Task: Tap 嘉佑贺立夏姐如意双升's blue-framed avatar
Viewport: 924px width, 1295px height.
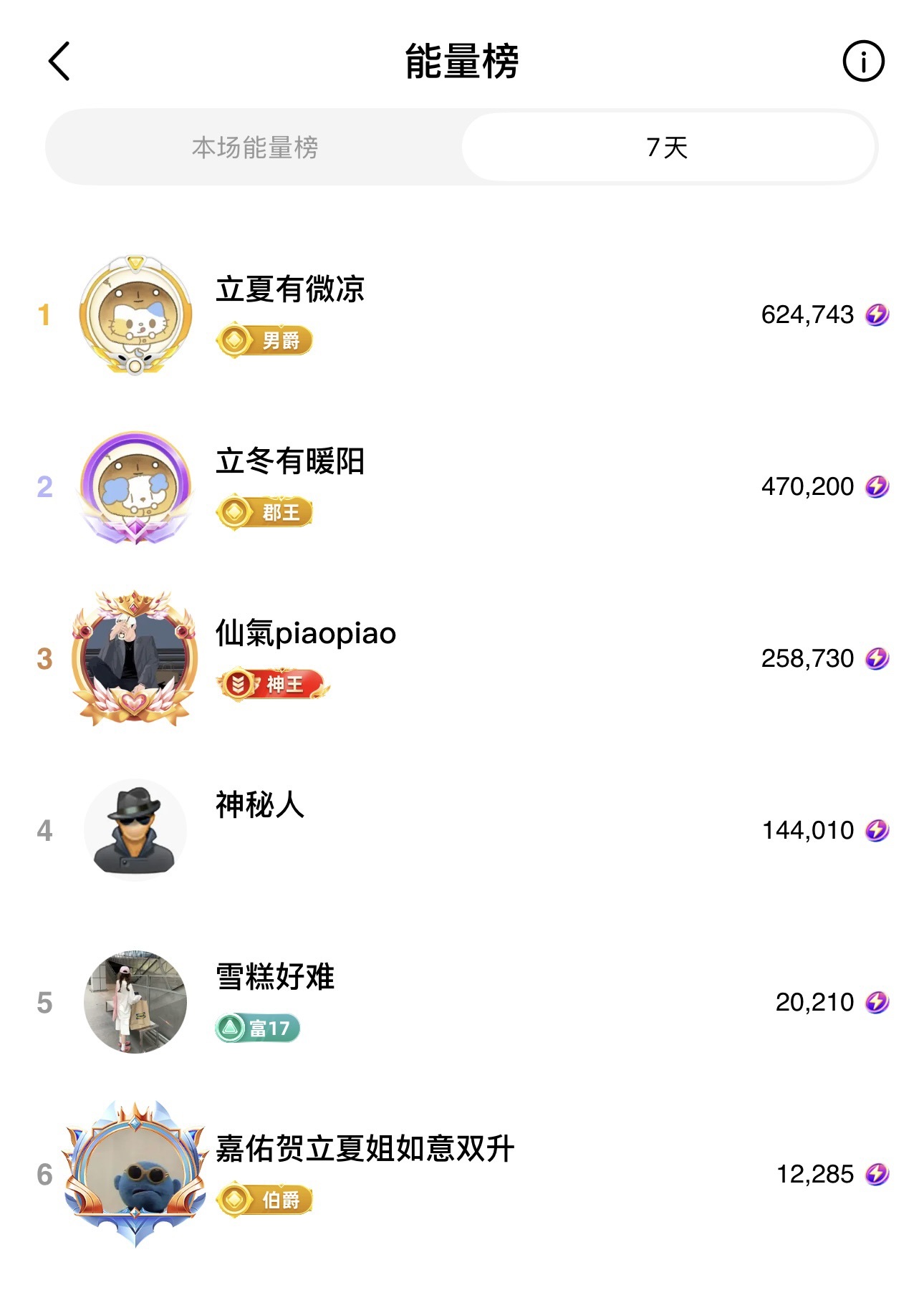Action: point(135,1173)
